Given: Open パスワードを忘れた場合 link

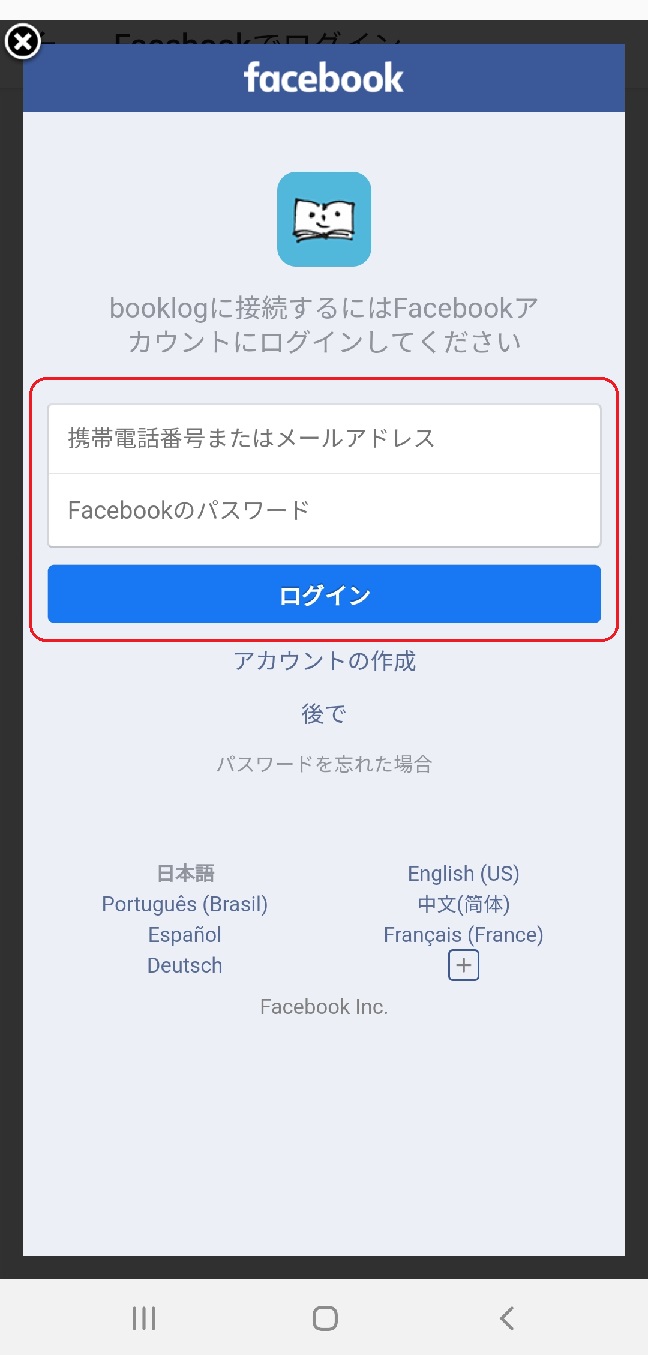Looking at the screenshot, I should (x=324, y=765).
